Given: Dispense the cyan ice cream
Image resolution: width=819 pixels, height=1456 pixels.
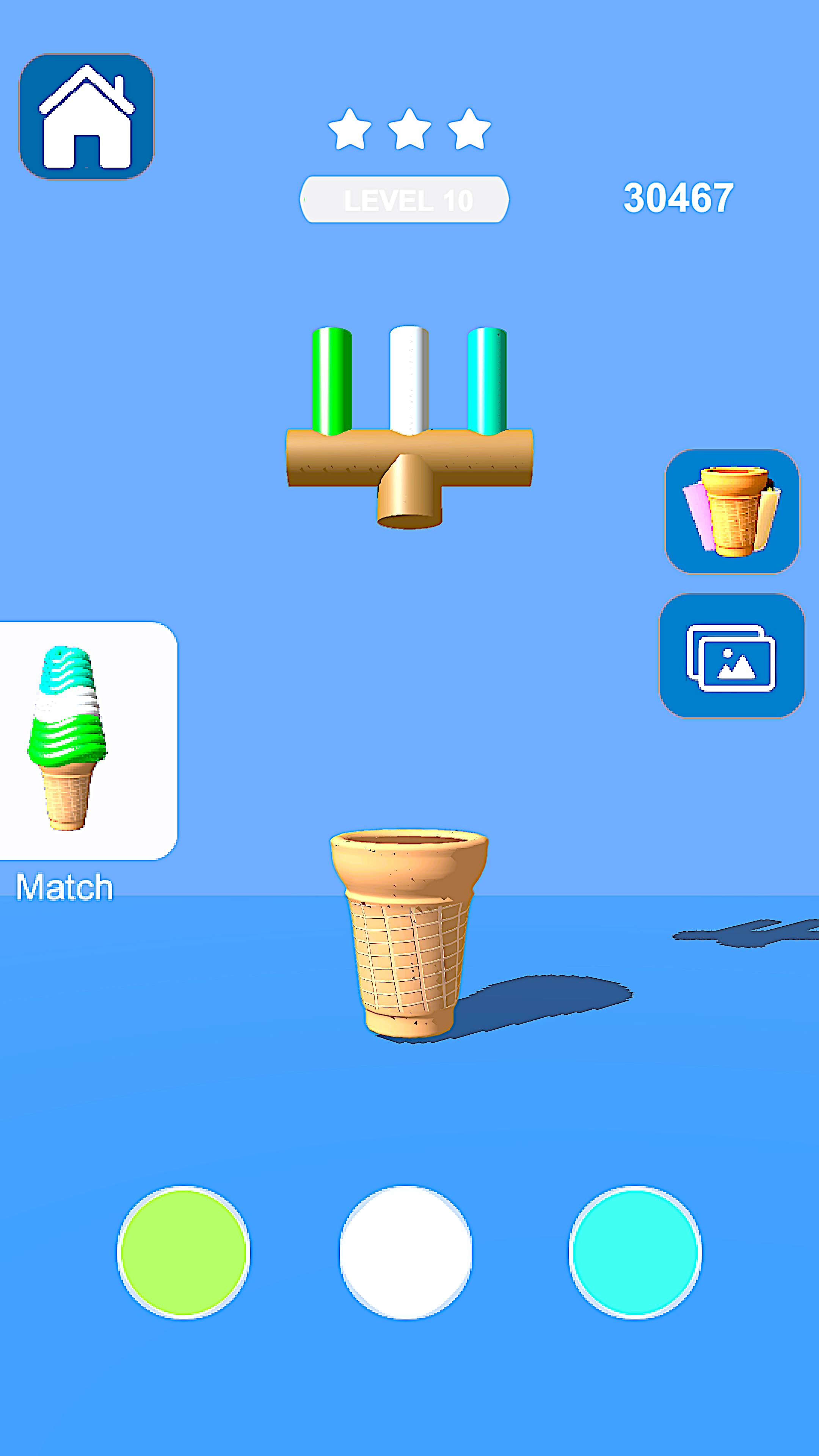Looking at the screenshot, I should tap(635, 1252).
